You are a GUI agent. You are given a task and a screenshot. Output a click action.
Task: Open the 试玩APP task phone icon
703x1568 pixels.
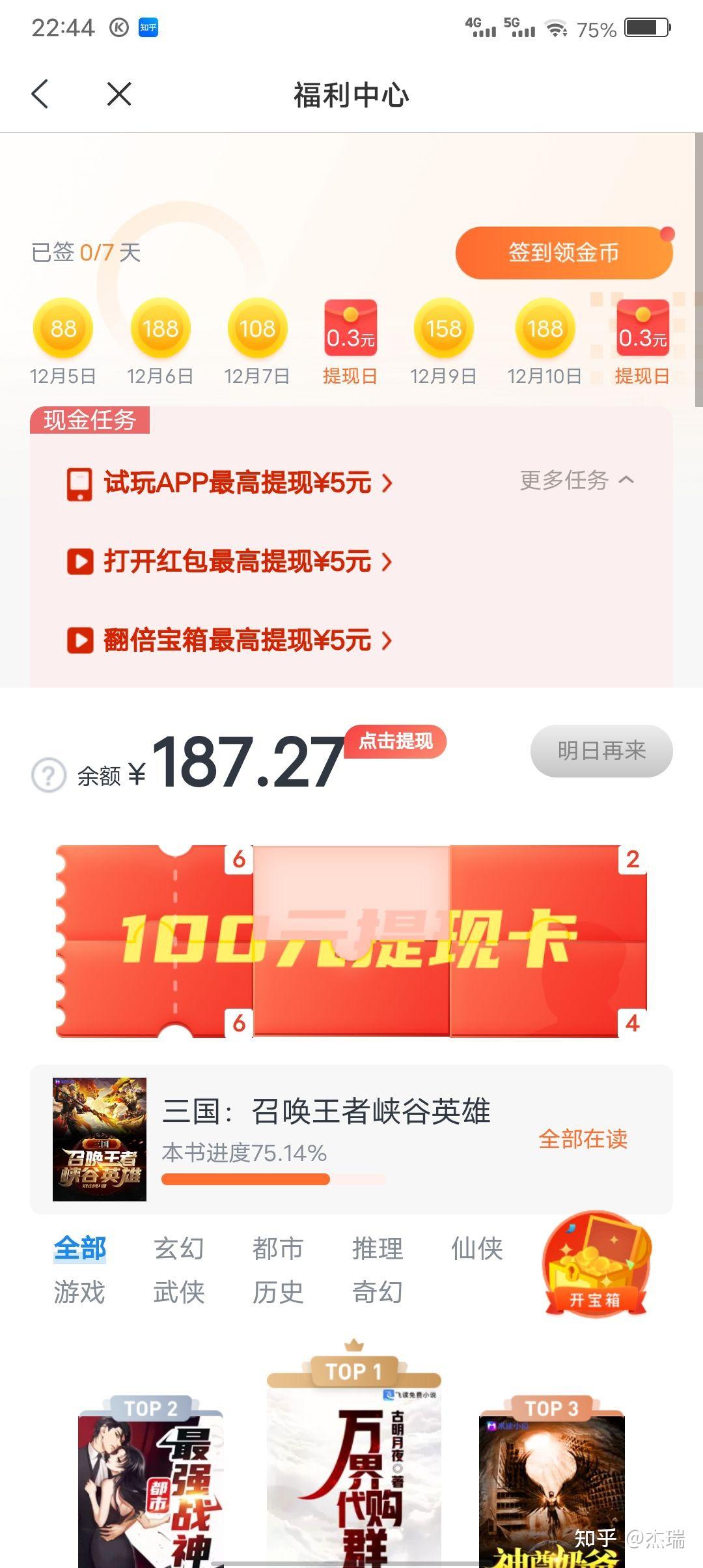pyautogui.click(x=79, y=482)
